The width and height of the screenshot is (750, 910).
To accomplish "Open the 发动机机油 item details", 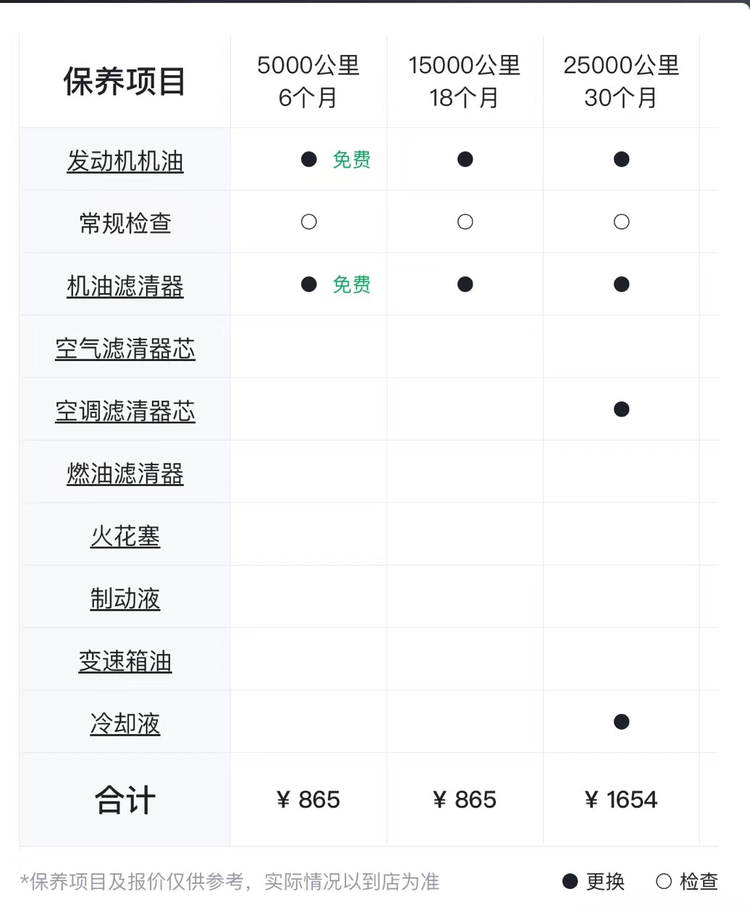I will tap(125, 161).
